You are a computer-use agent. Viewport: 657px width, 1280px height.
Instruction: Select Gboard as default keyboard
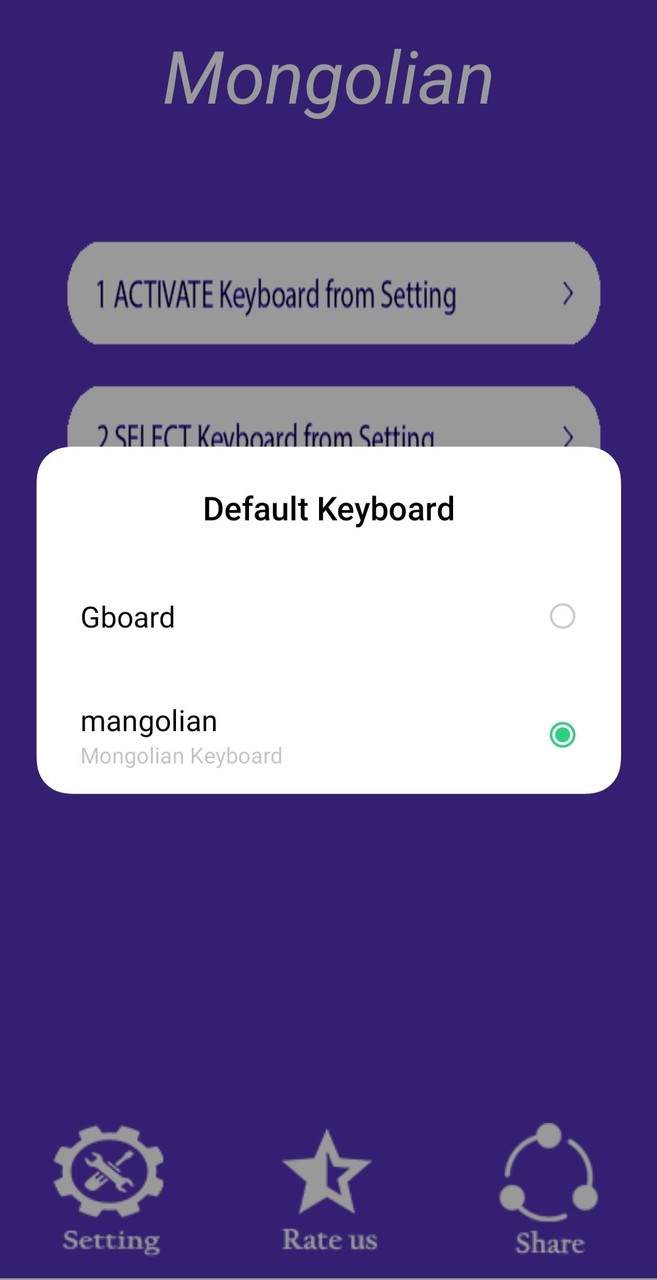point(562,616)
